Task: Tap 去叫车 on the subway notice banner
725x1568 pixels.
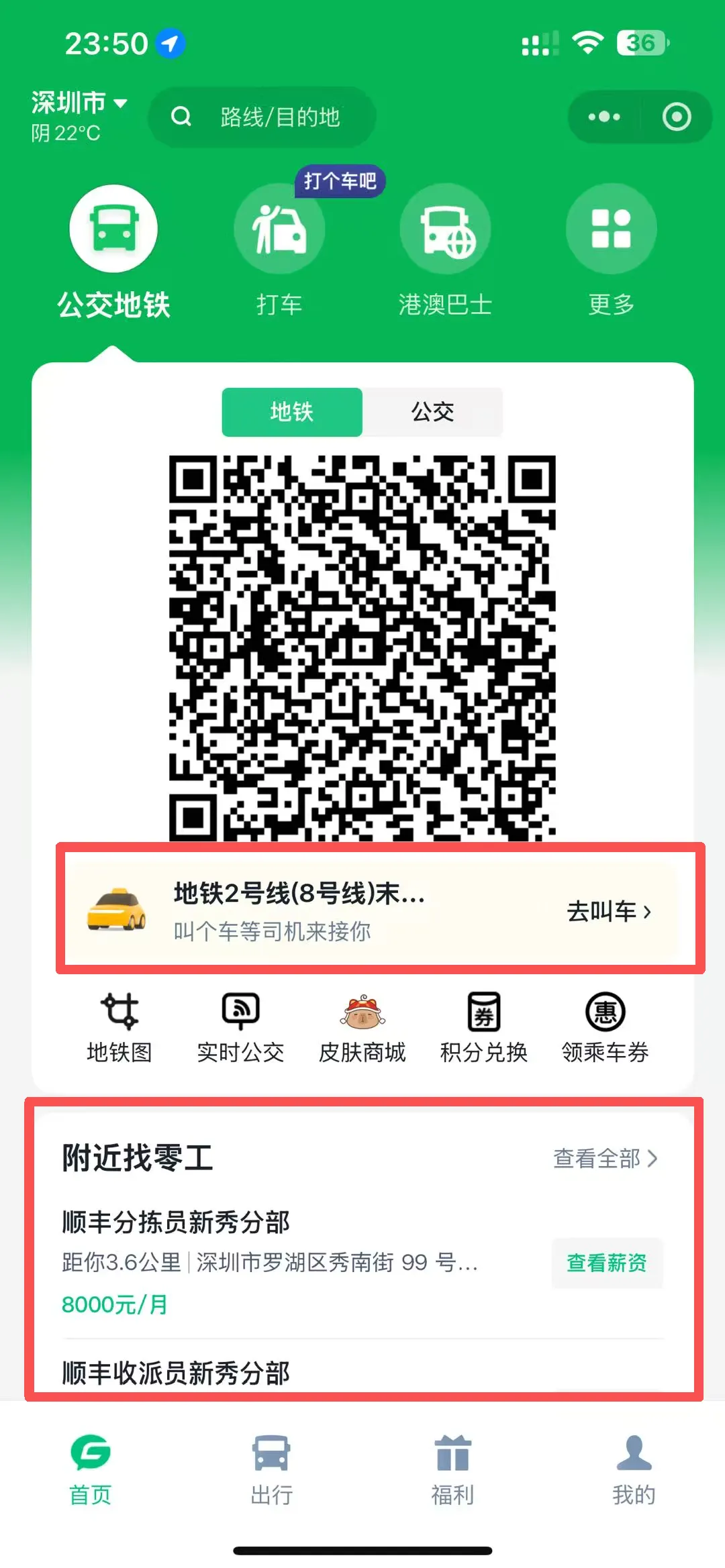Action: coord(608,911)
